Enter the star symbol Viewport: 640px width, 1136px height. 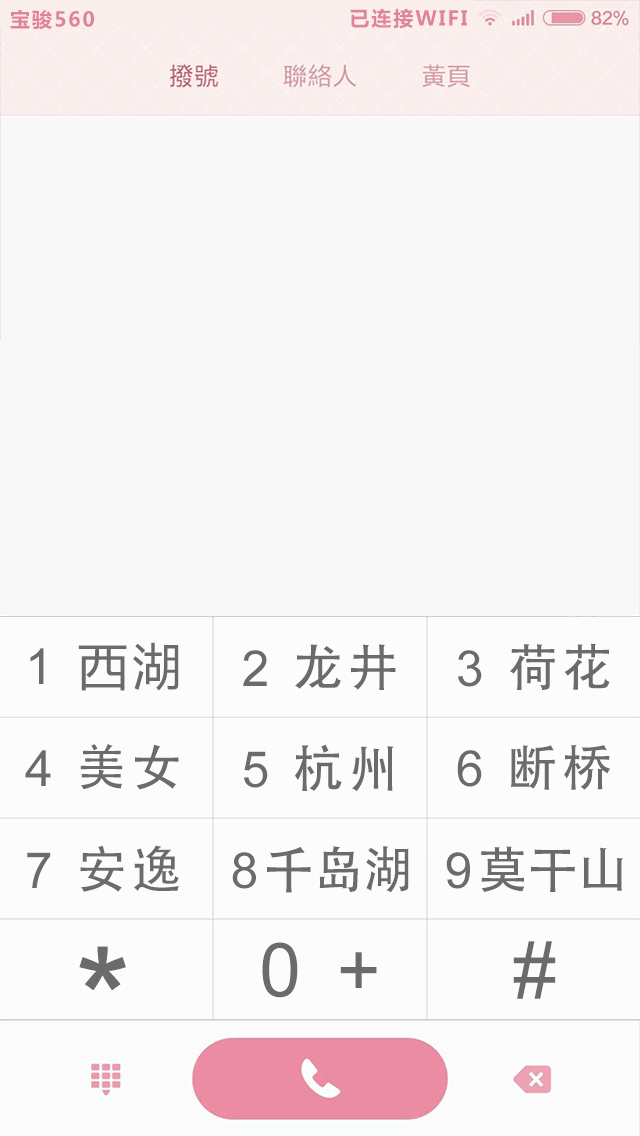(106, 970)
